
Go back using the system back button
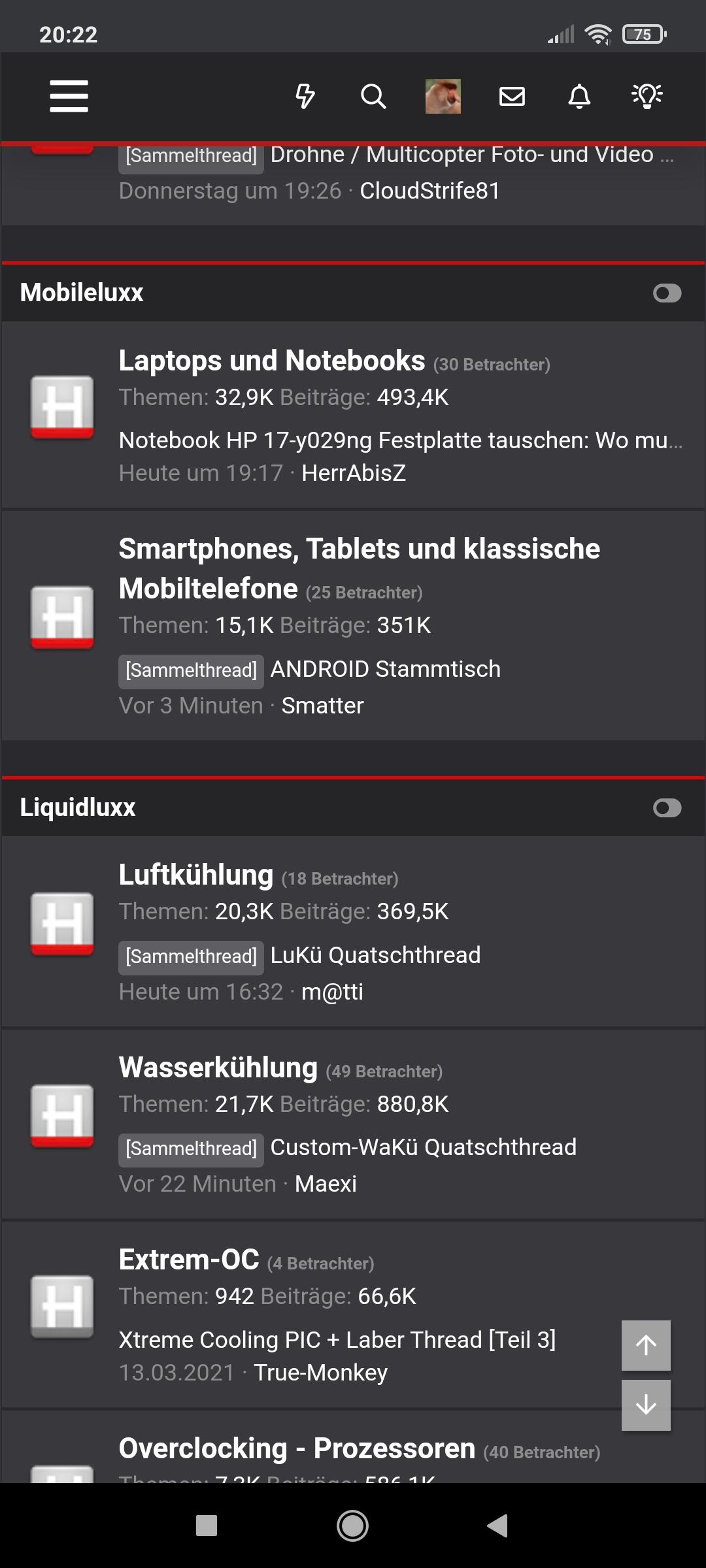tap(498, 1526)
